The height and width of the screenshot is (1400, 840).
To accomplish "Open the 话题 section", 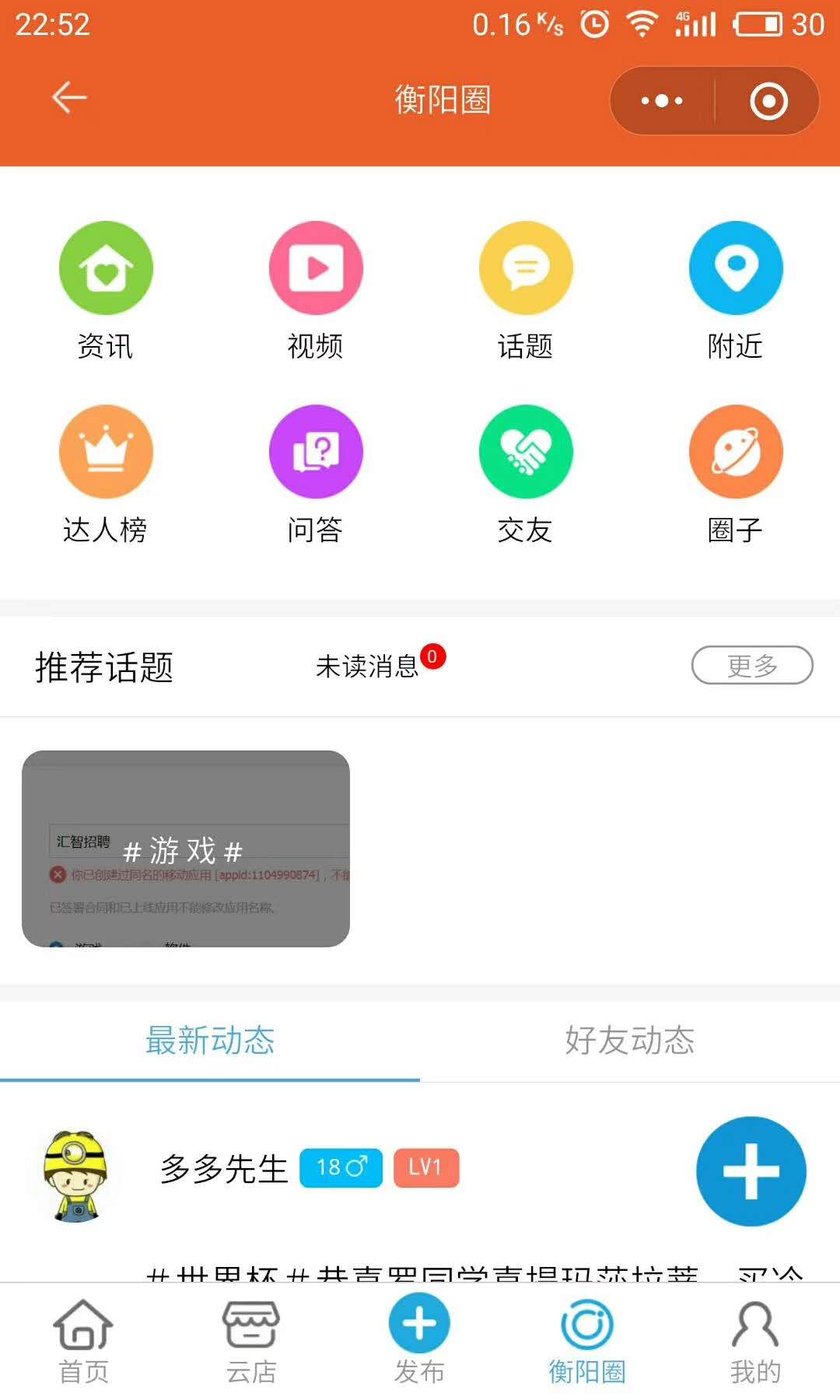I will 526,289.
